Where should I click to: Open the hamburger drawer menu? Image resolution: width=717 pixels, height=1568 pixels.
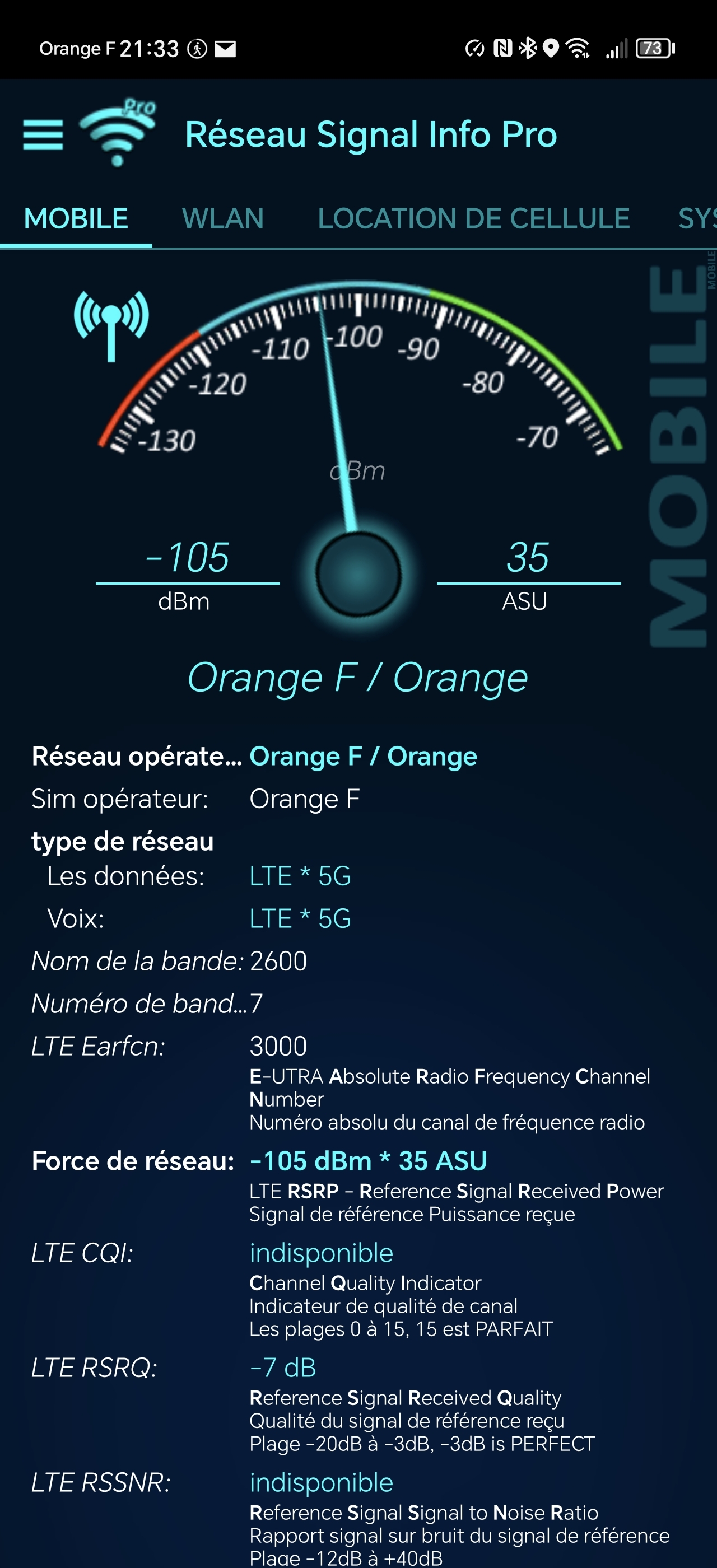click(43, 134)
